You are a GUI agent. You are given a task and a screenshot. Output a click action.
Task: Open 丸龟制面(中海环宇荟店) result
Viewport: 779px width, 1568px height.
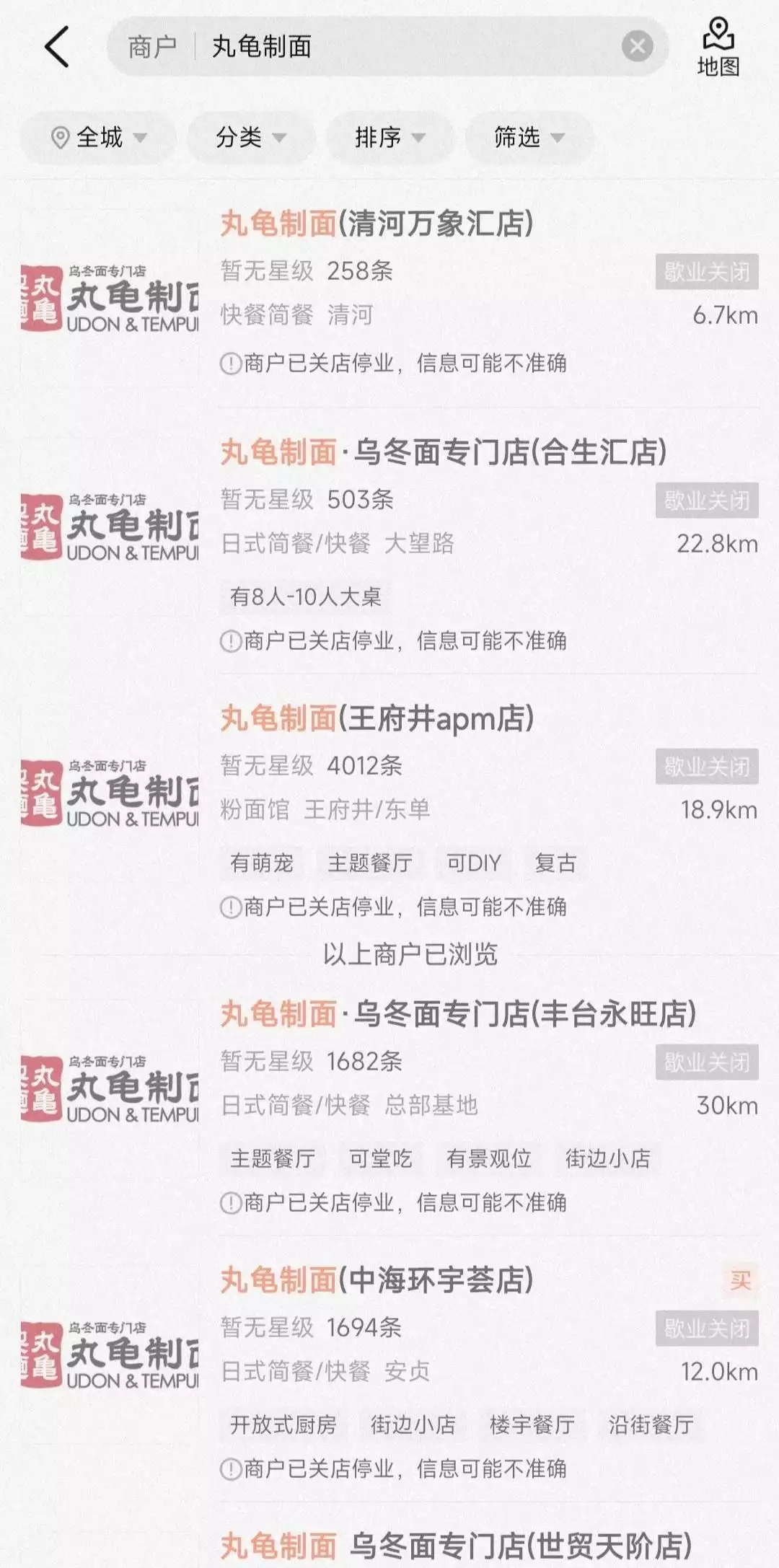click(377, 1280)
